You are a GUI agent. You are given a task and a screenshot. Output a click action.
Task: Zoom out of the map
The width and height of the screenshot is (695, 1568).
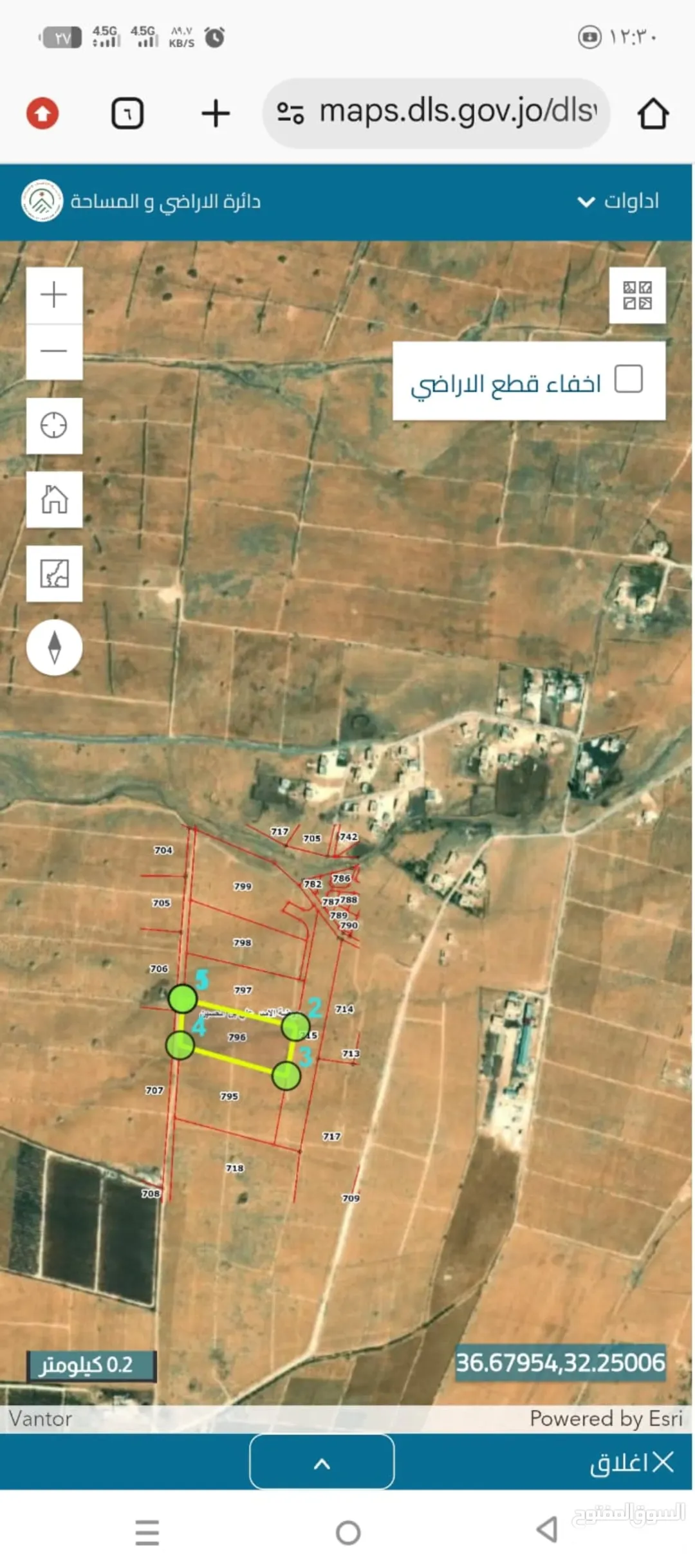tap(54, 351)
